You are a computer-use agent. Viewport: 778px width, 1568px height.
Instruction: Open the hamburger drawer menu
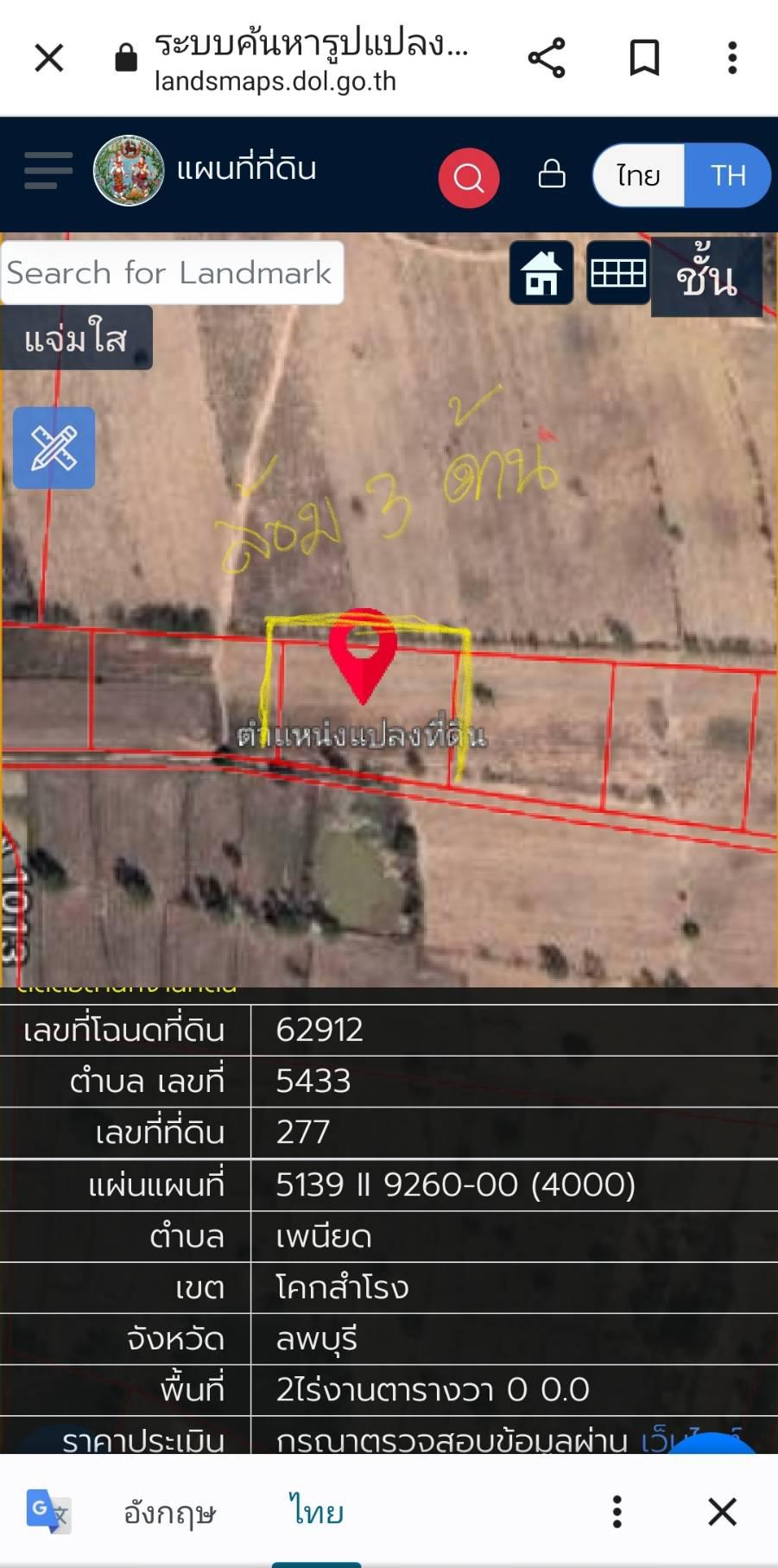pos(48,170)
